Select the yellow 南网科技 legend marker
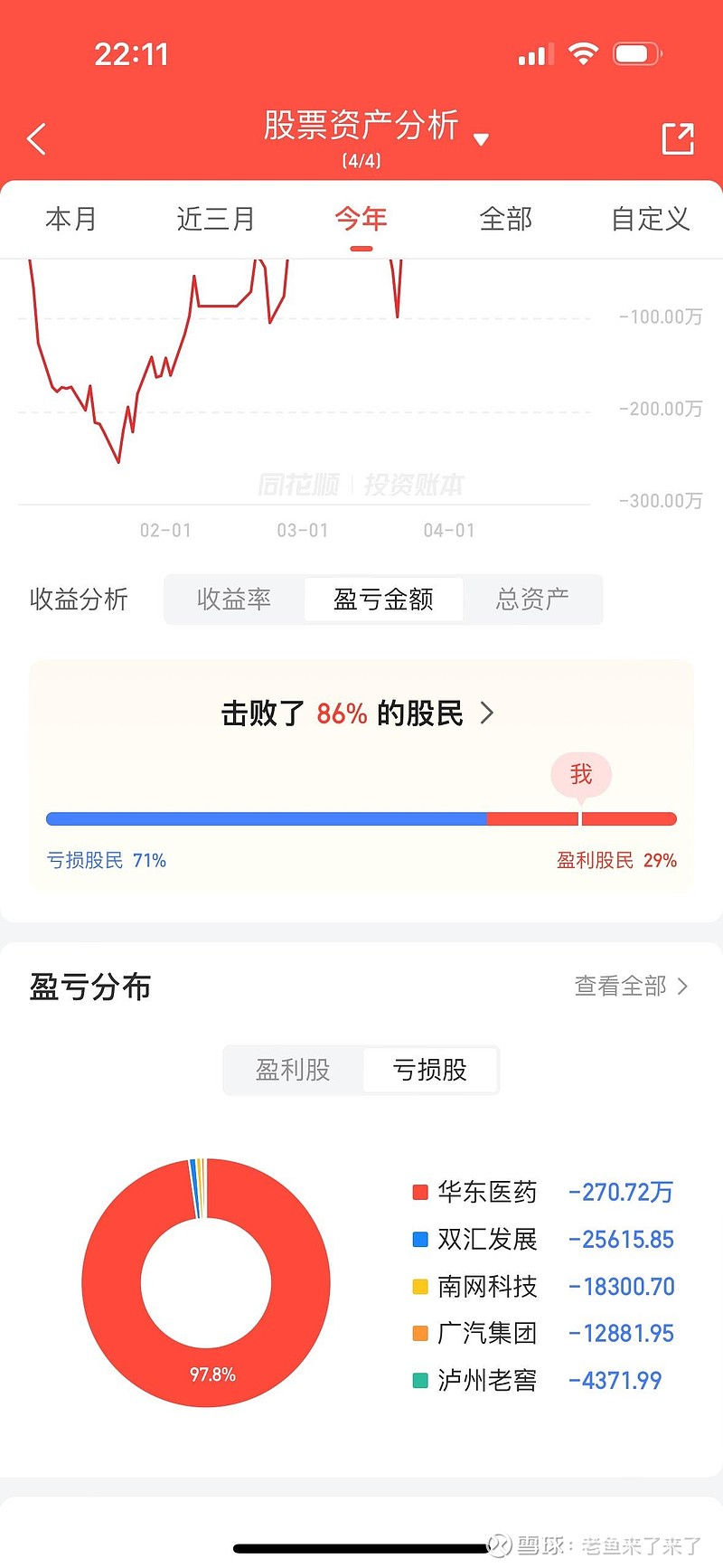Viewport: 723px width, 1568px height. pos(418,1286)
